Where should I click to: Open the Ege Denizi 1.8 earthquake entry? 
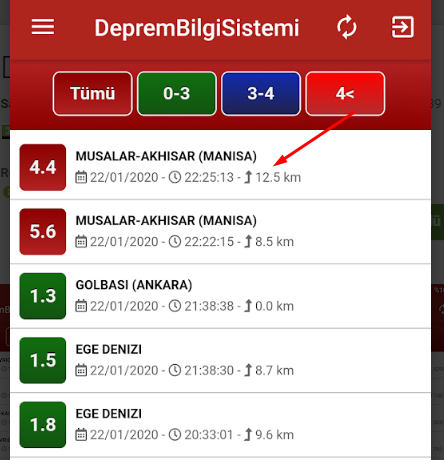click(x=220, y=425)
